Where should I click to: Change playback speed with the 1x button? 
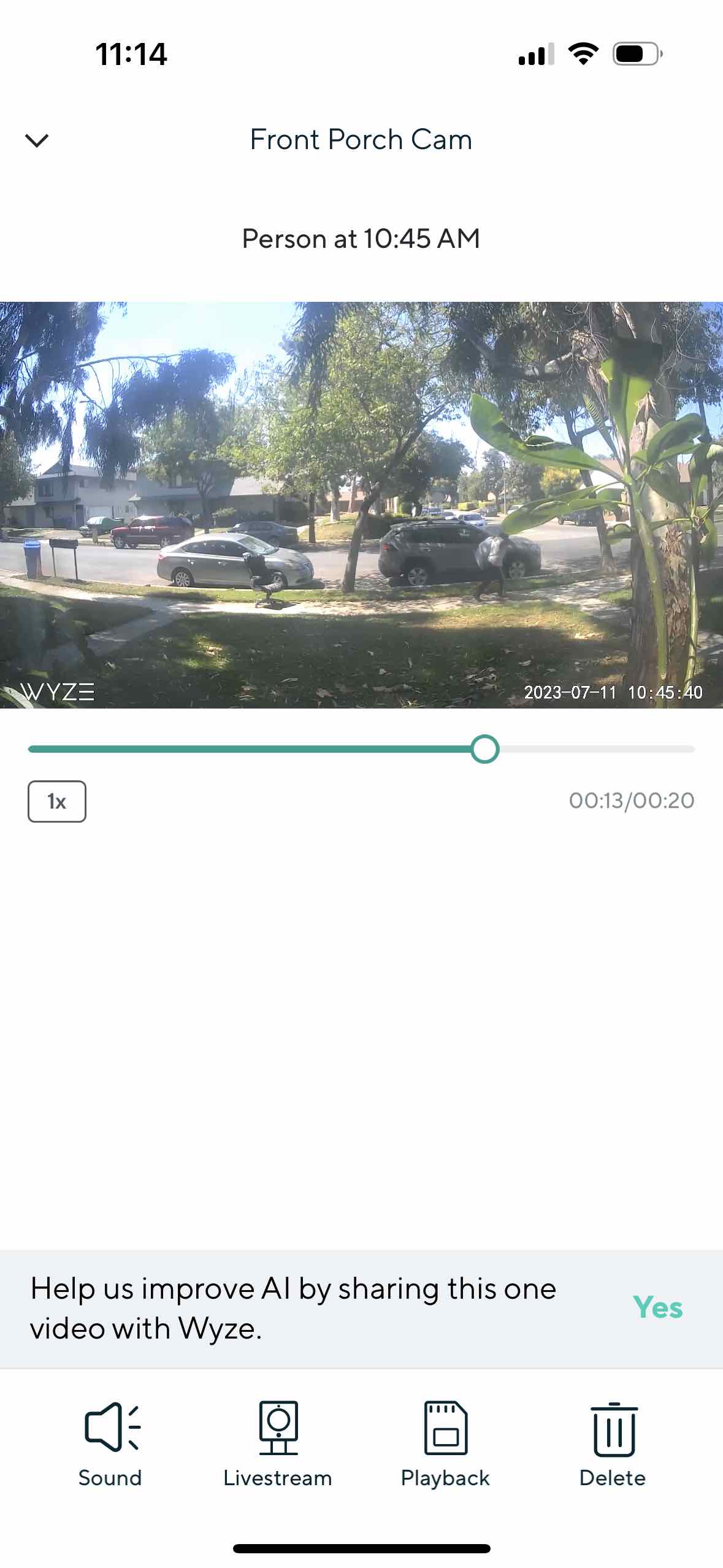pyautogui.click(x=57, y=801)
